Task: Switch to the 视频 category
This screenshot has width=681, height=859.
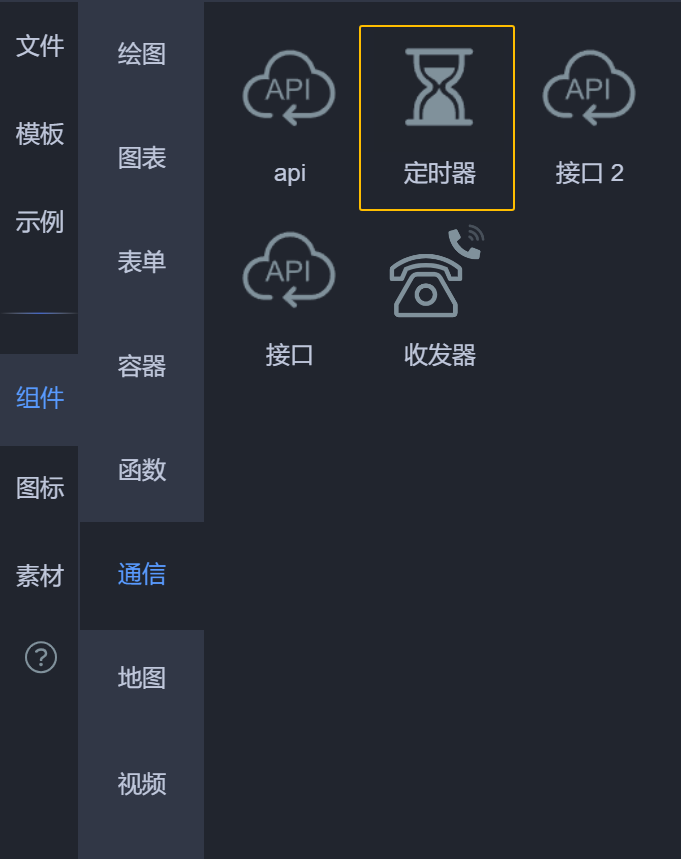Action: pyautogui.click(x=142, y=783)
